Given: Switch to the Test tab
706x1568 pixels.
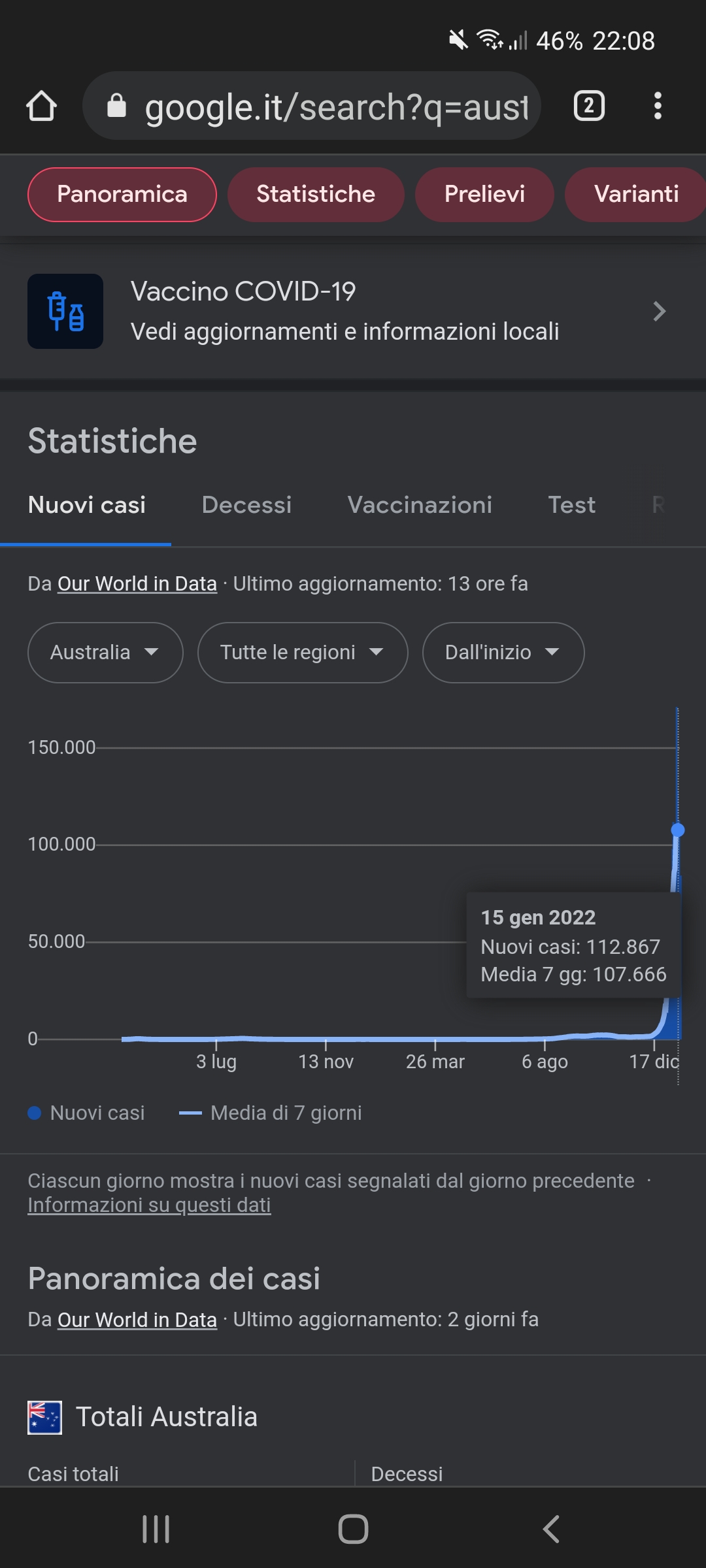Looking at the screenshot, I should click(571, 505).
